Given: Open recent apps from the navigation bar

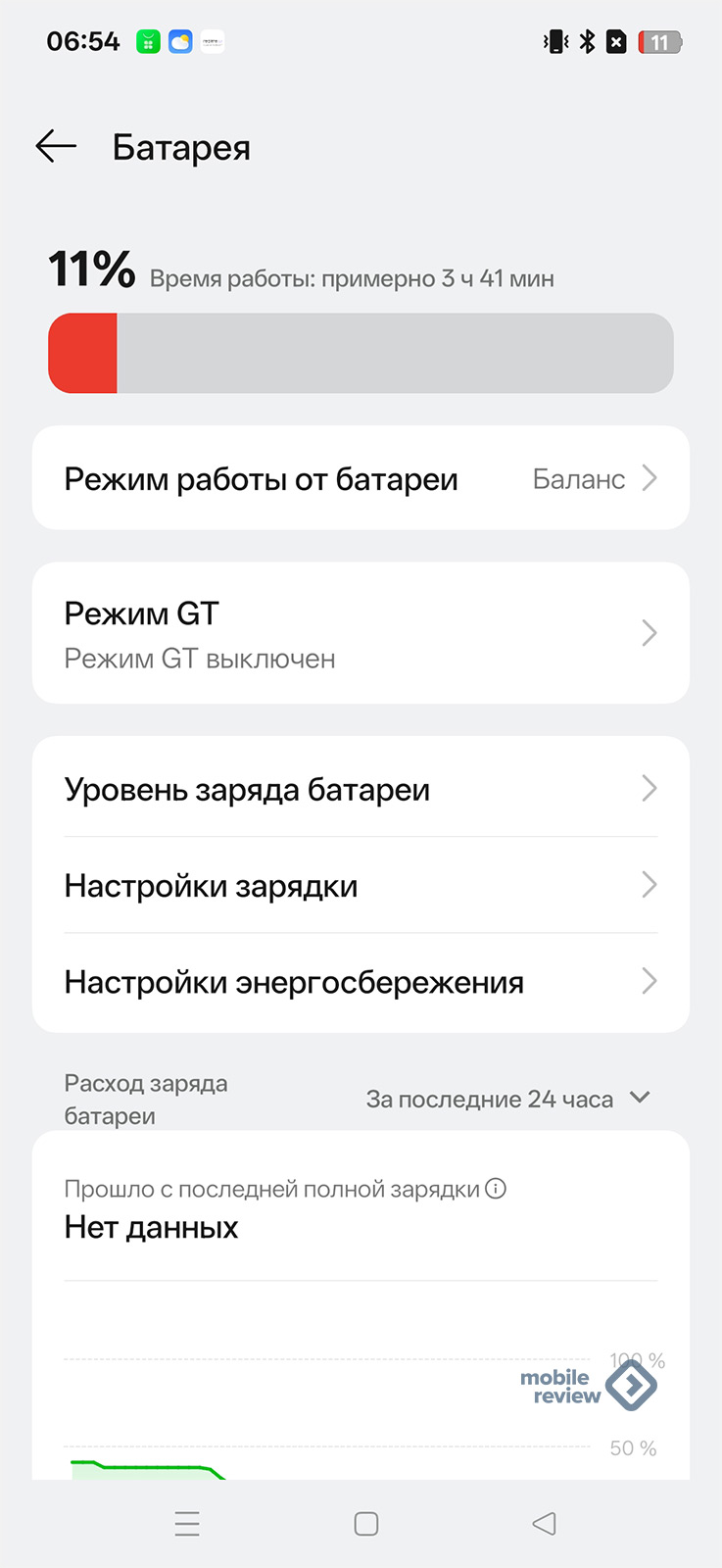Looking at the screenshot, I should click(187, 1524).
